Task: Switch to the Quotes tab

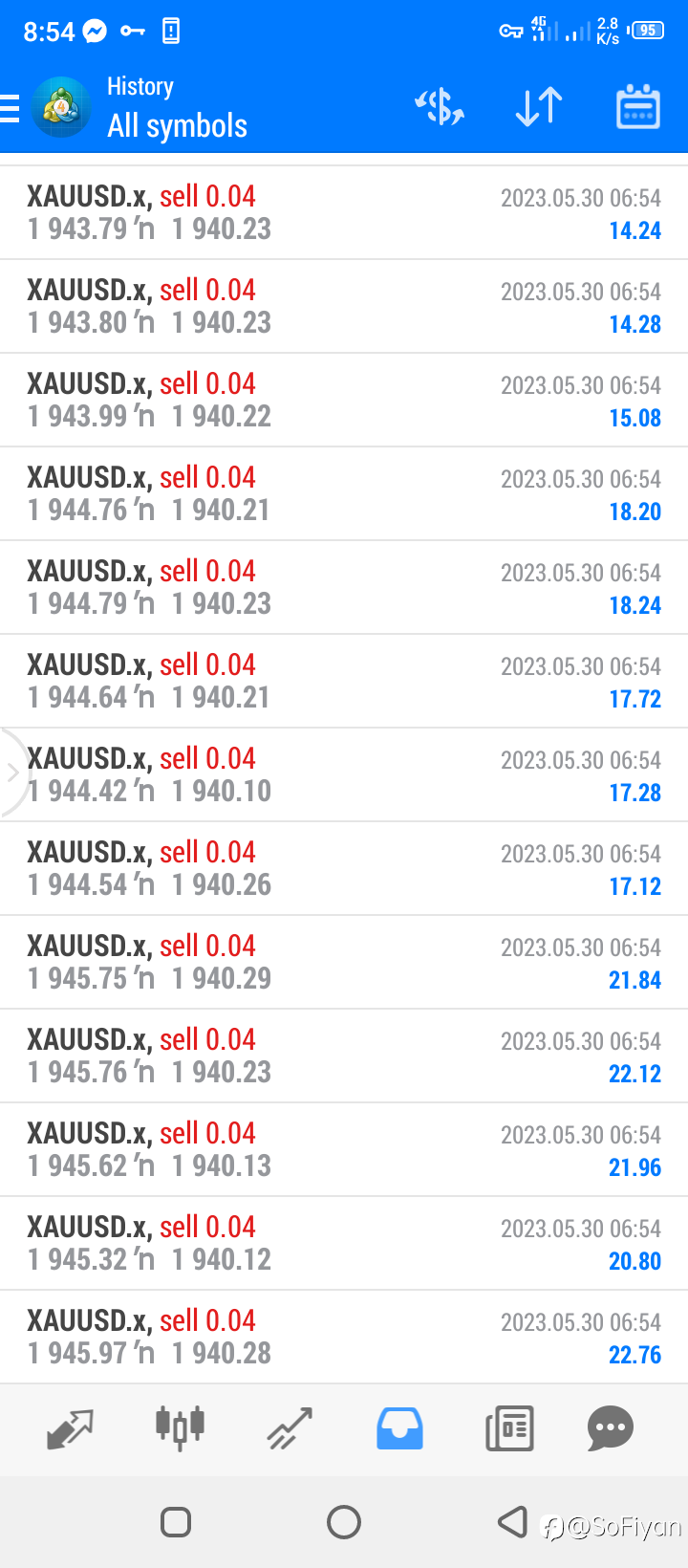Action: (71, 1428)
